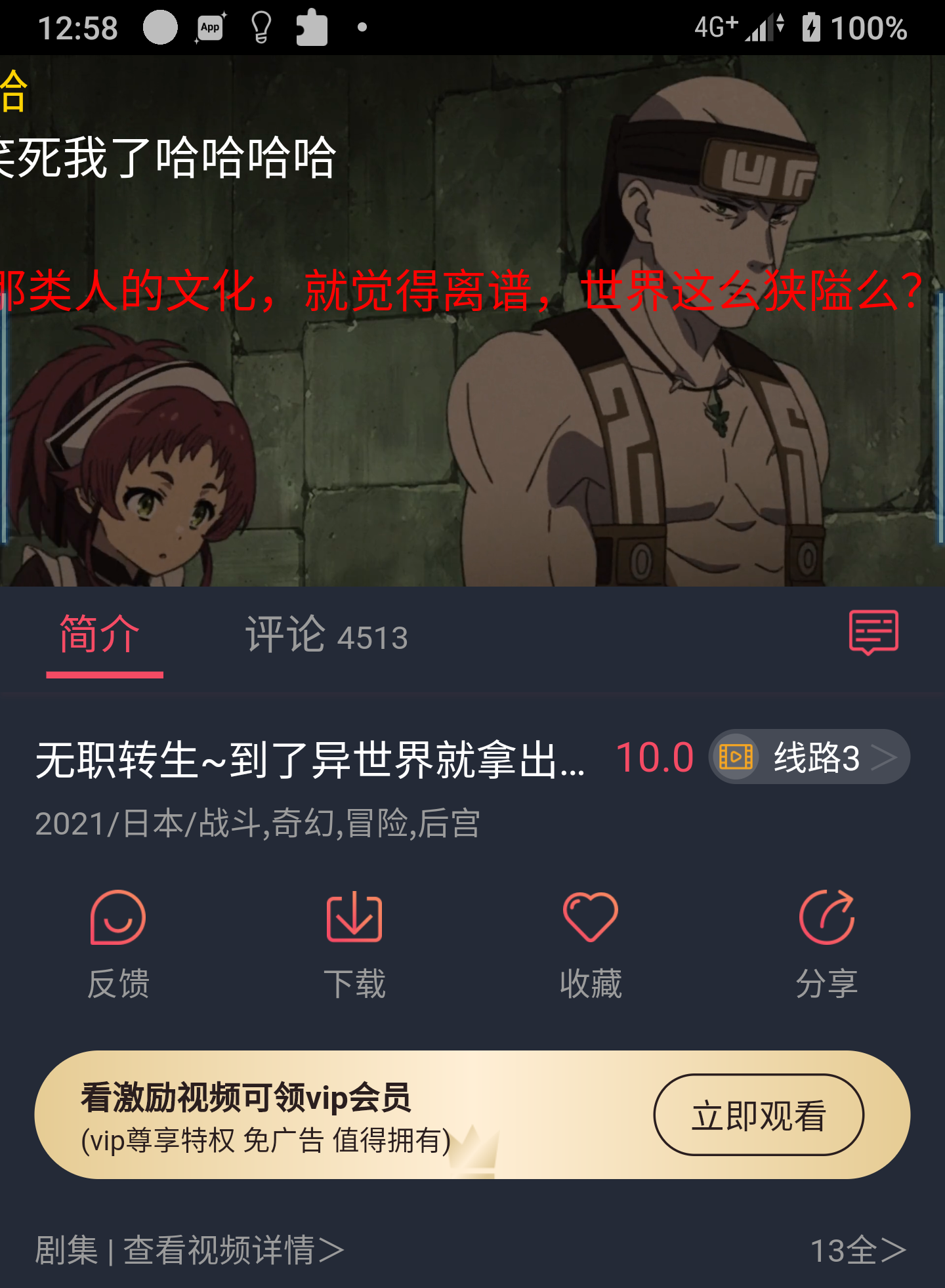Viewport: 945px width, 1288px height.
Task: Open the danmaku comment icon
Action: [873, 633]
